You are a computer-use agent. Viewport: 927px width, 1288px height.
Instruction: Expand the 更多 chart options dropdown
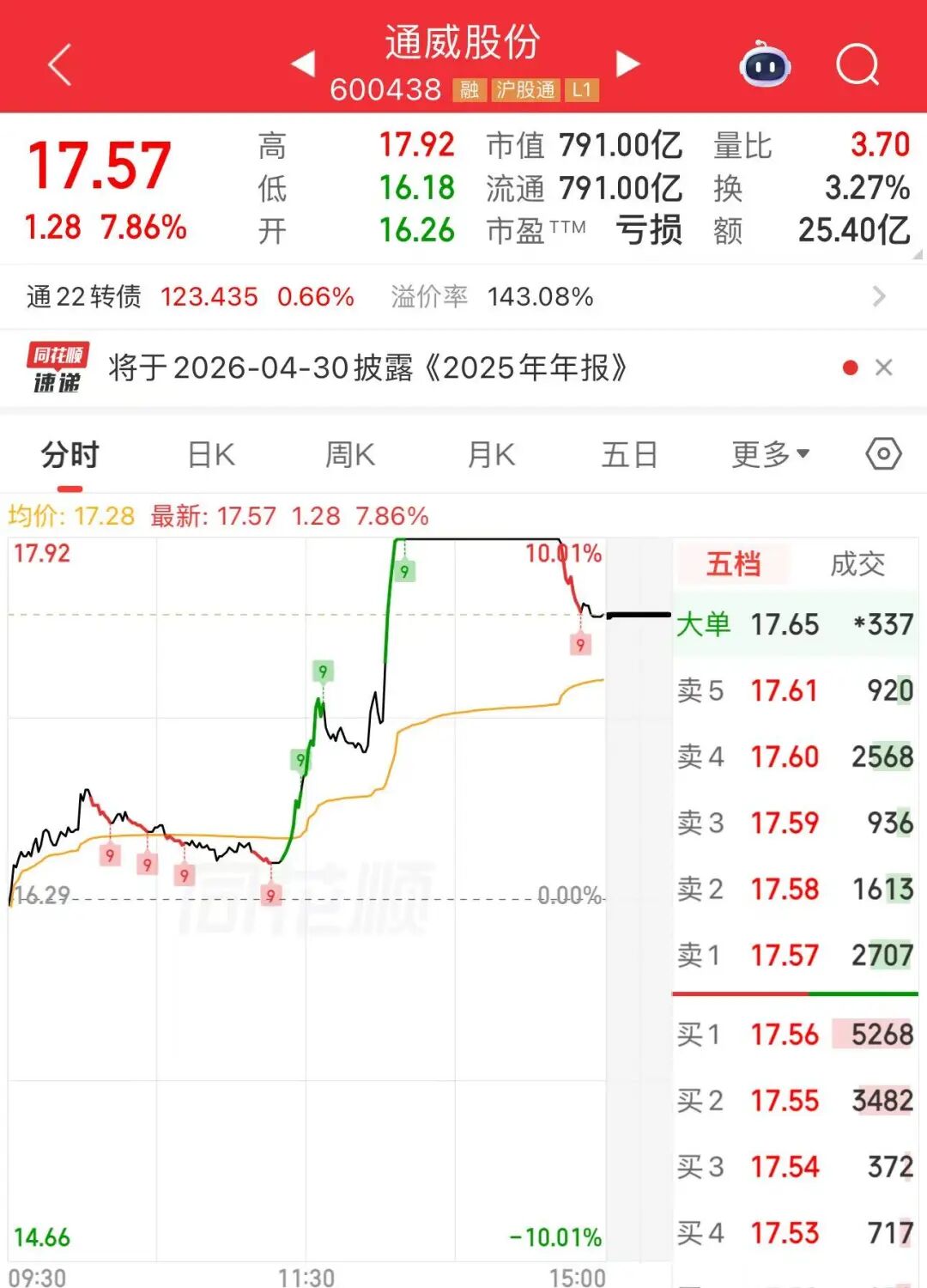click(770, 454)
